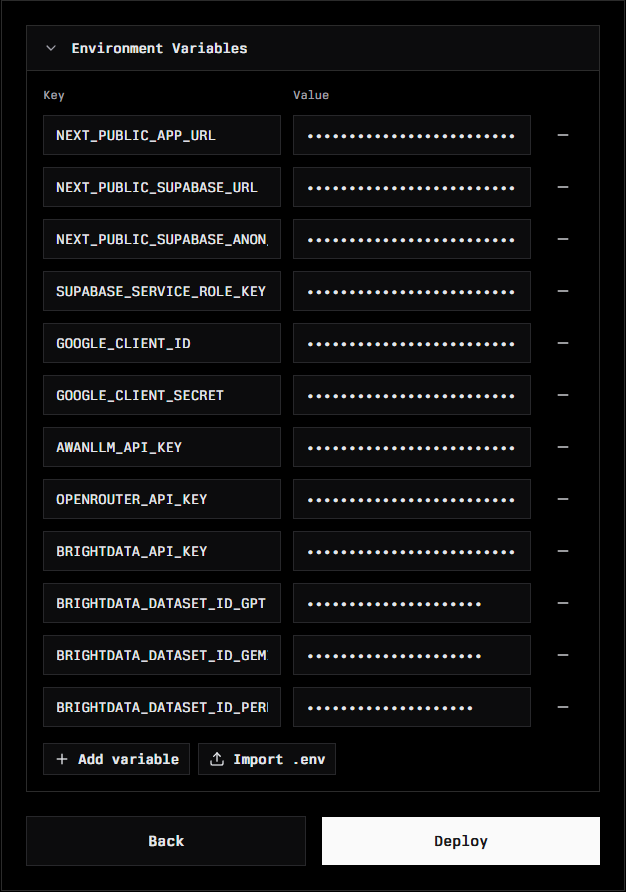Delete the GOOGLE_CLIENT_SECRET variable

[x=563, y=395]
